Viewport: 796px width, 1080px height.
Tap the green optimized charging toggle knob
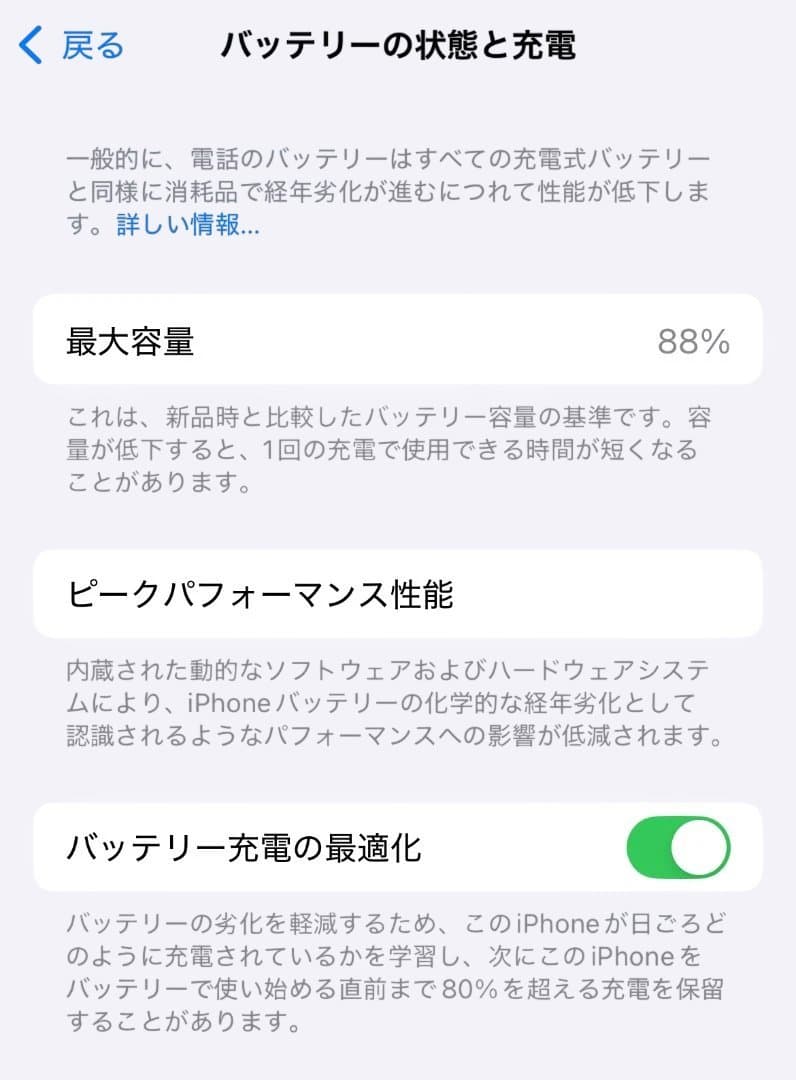[x=700, y=846]
